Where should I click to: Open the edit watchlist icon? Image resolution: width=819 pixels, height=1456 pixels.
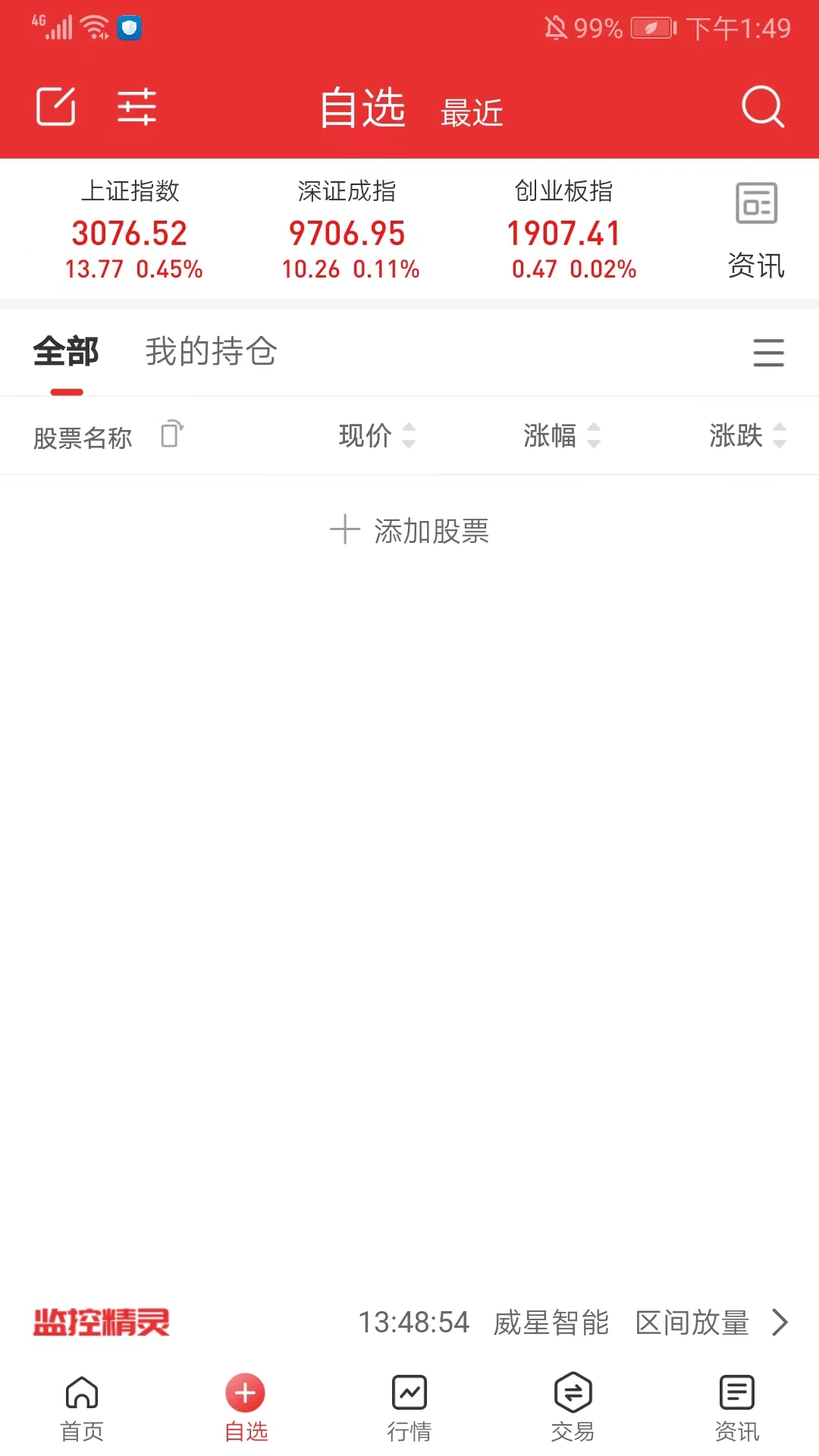56,106
